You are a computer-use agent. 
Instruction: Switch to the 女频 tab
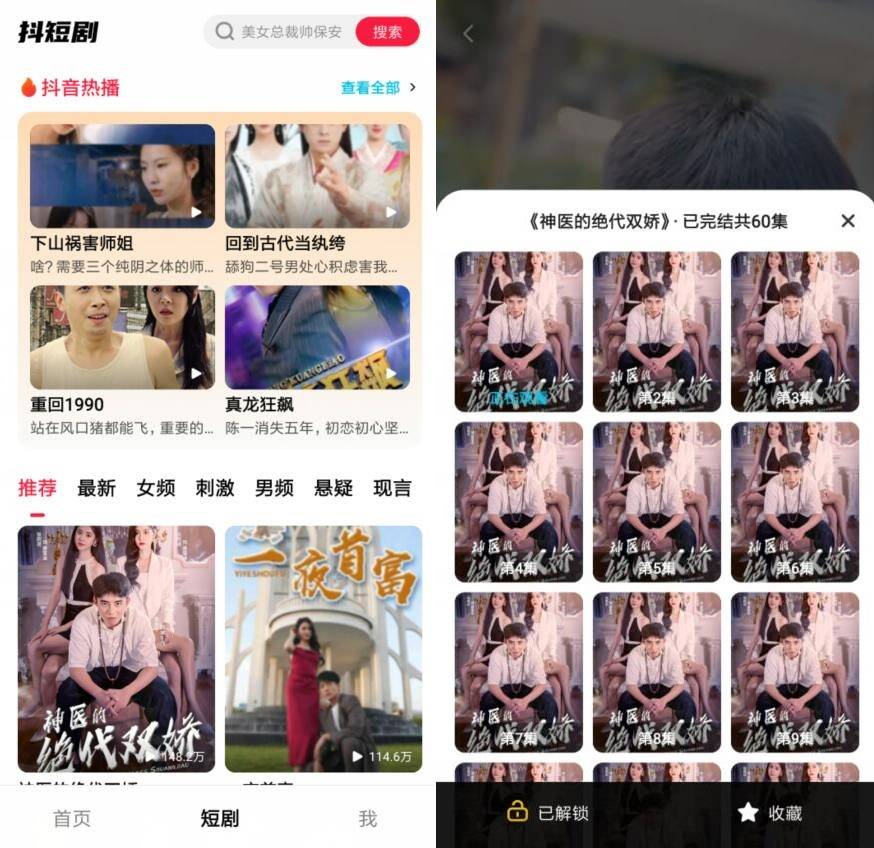point(156,488)
